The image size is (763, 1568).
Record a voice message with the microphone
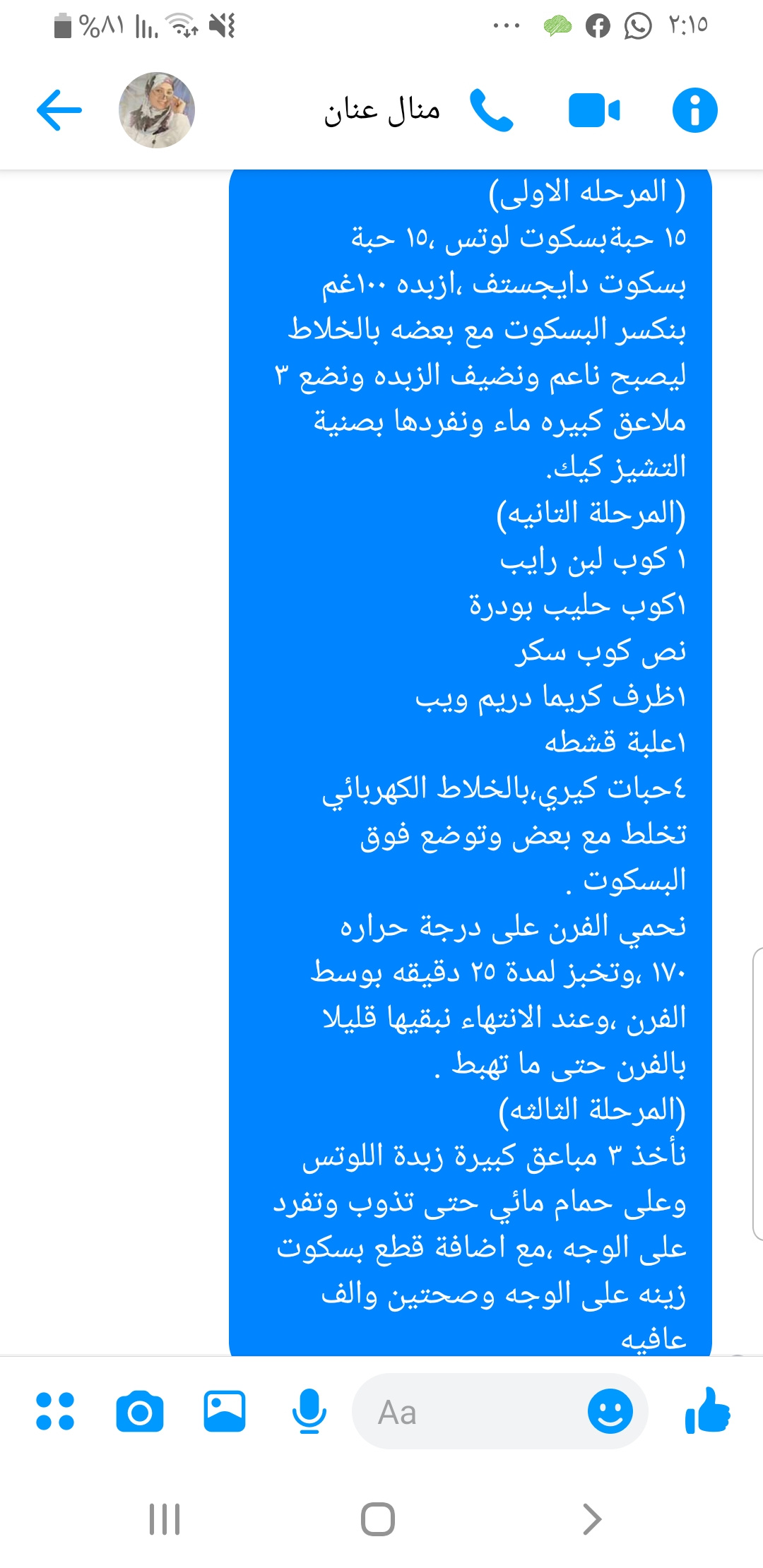pos(309,1411)
